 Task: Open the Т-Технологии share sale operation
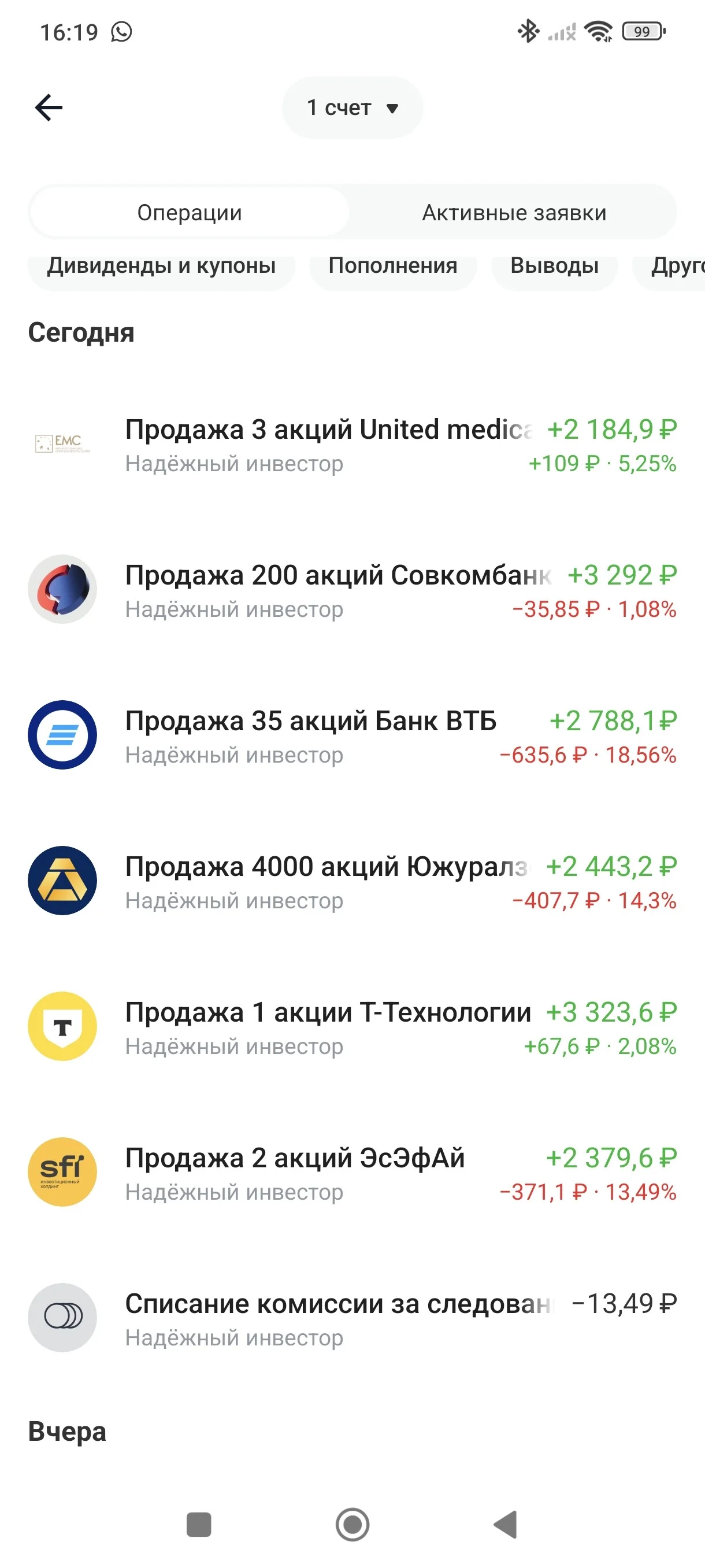coord(352,1027)
